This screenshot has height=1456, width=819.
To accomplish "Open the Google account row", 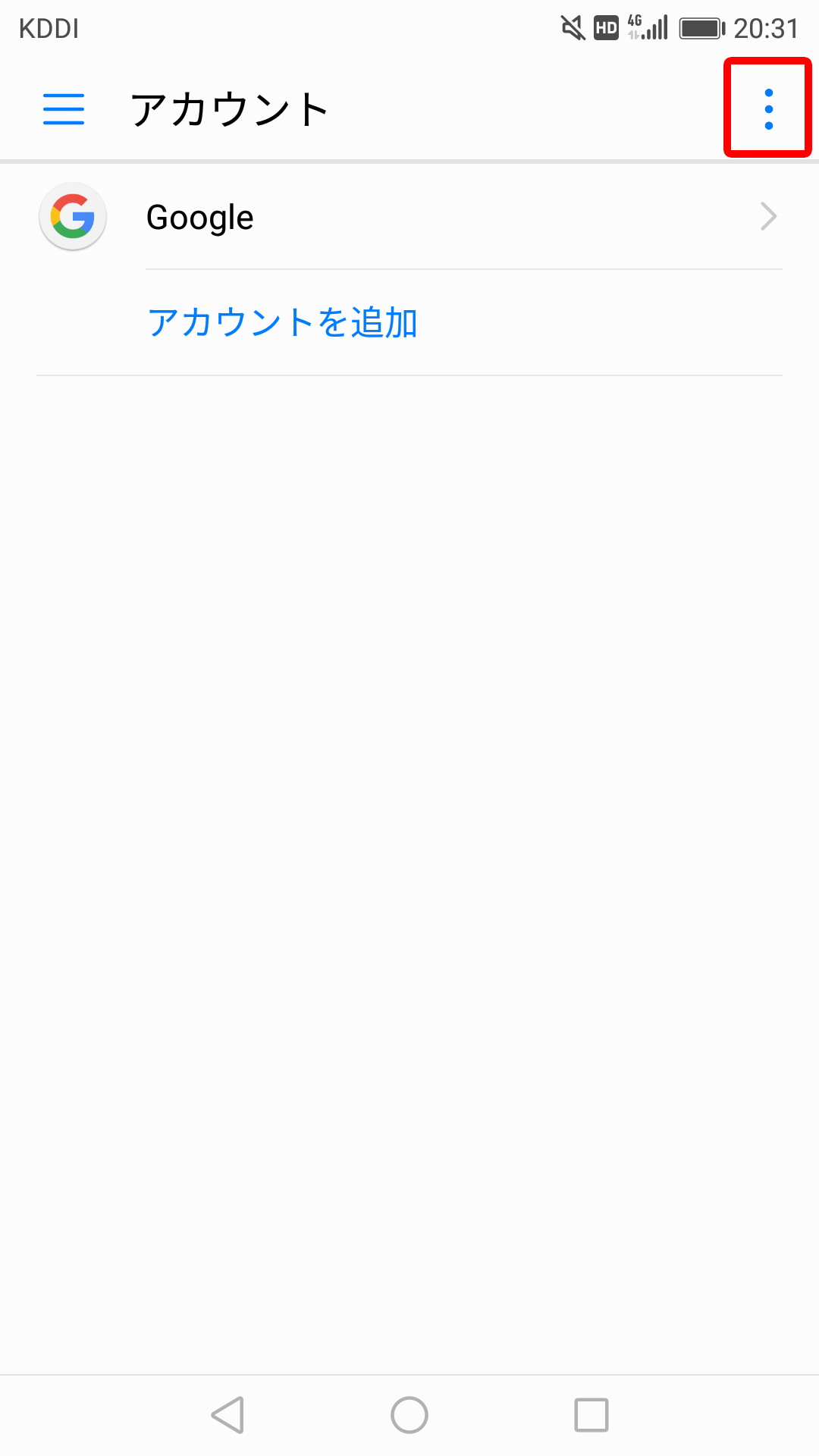I will click(x=409, y=217).
